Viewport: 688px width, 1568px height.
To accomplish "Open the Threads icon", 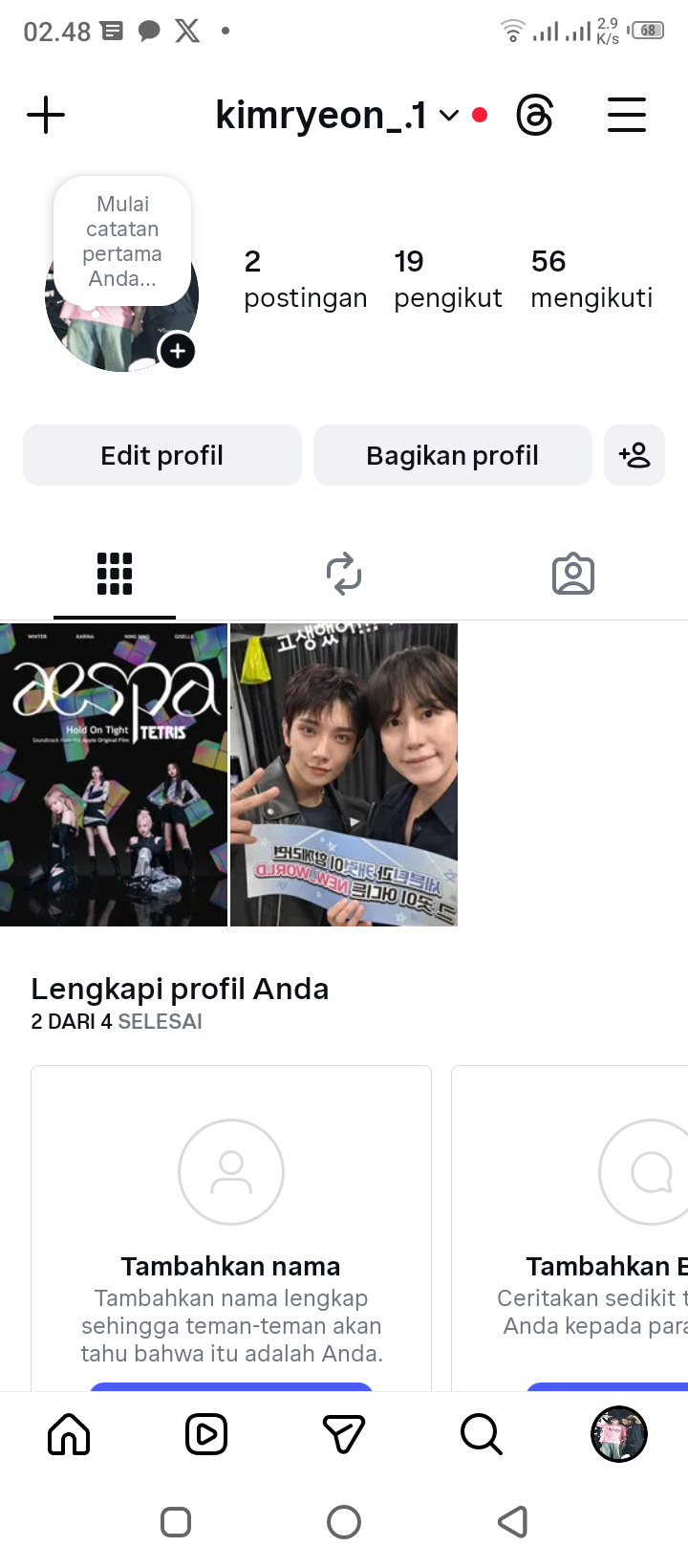I will (x=534, y=116).
